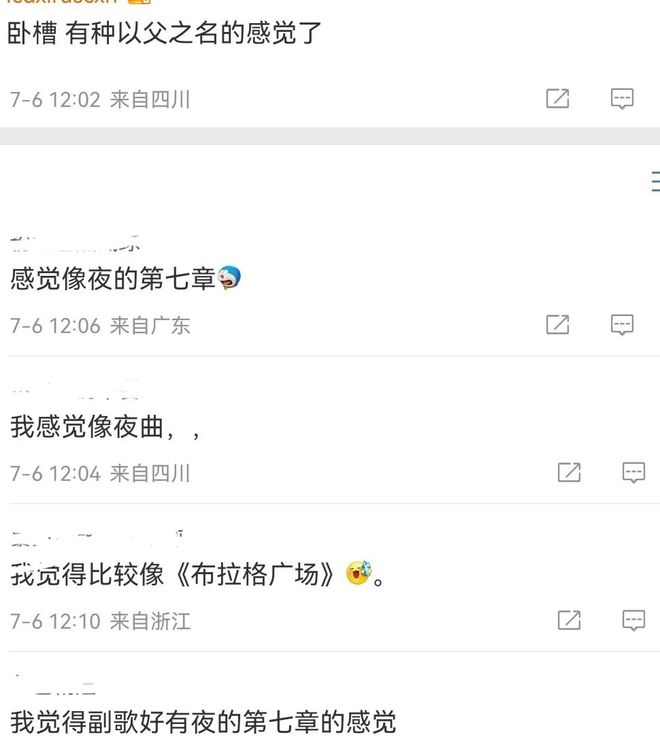Repost the 7-6 12:02 Sichuan comment

pyautogui.click(x=558, y=99)
